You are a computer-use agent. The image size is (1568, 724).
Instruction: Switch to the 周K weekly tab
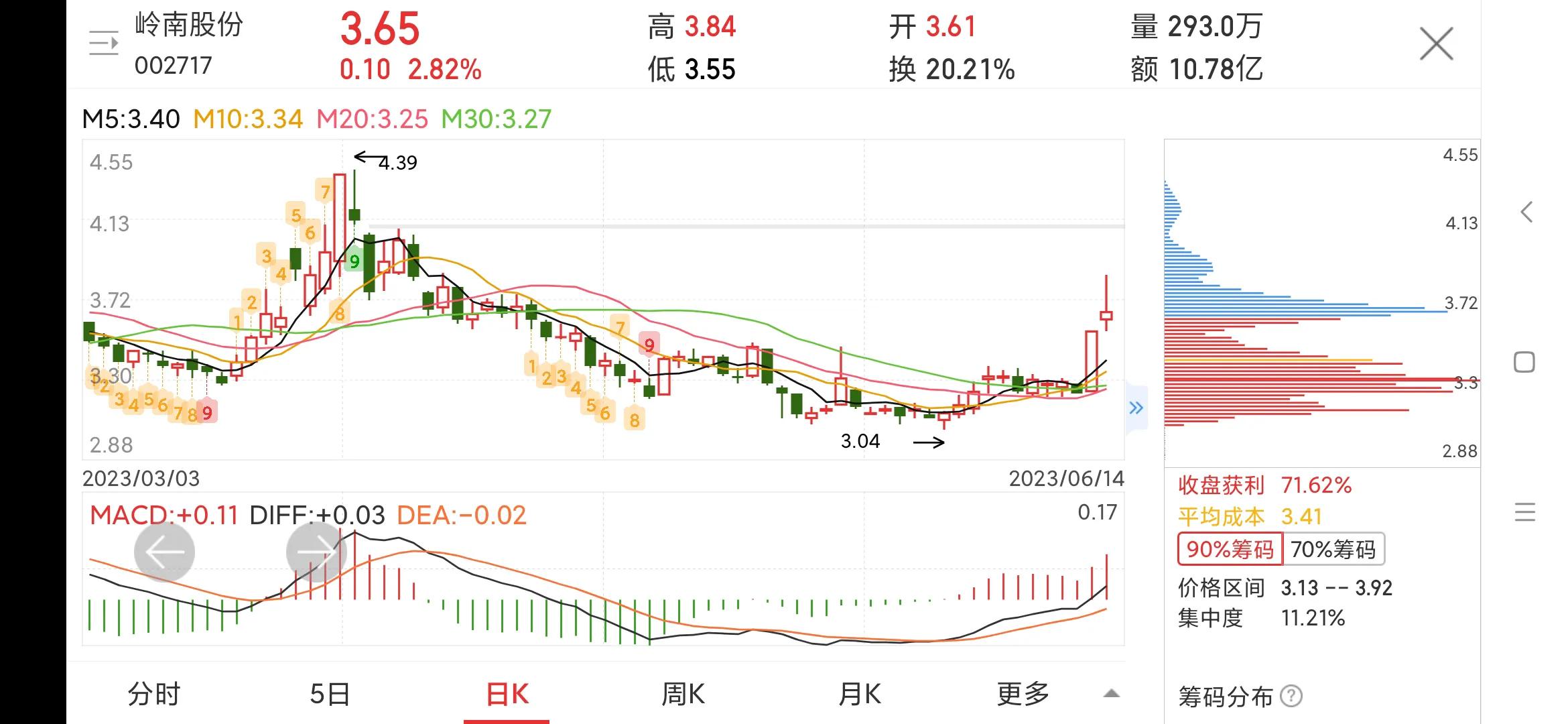click(683, 695)
